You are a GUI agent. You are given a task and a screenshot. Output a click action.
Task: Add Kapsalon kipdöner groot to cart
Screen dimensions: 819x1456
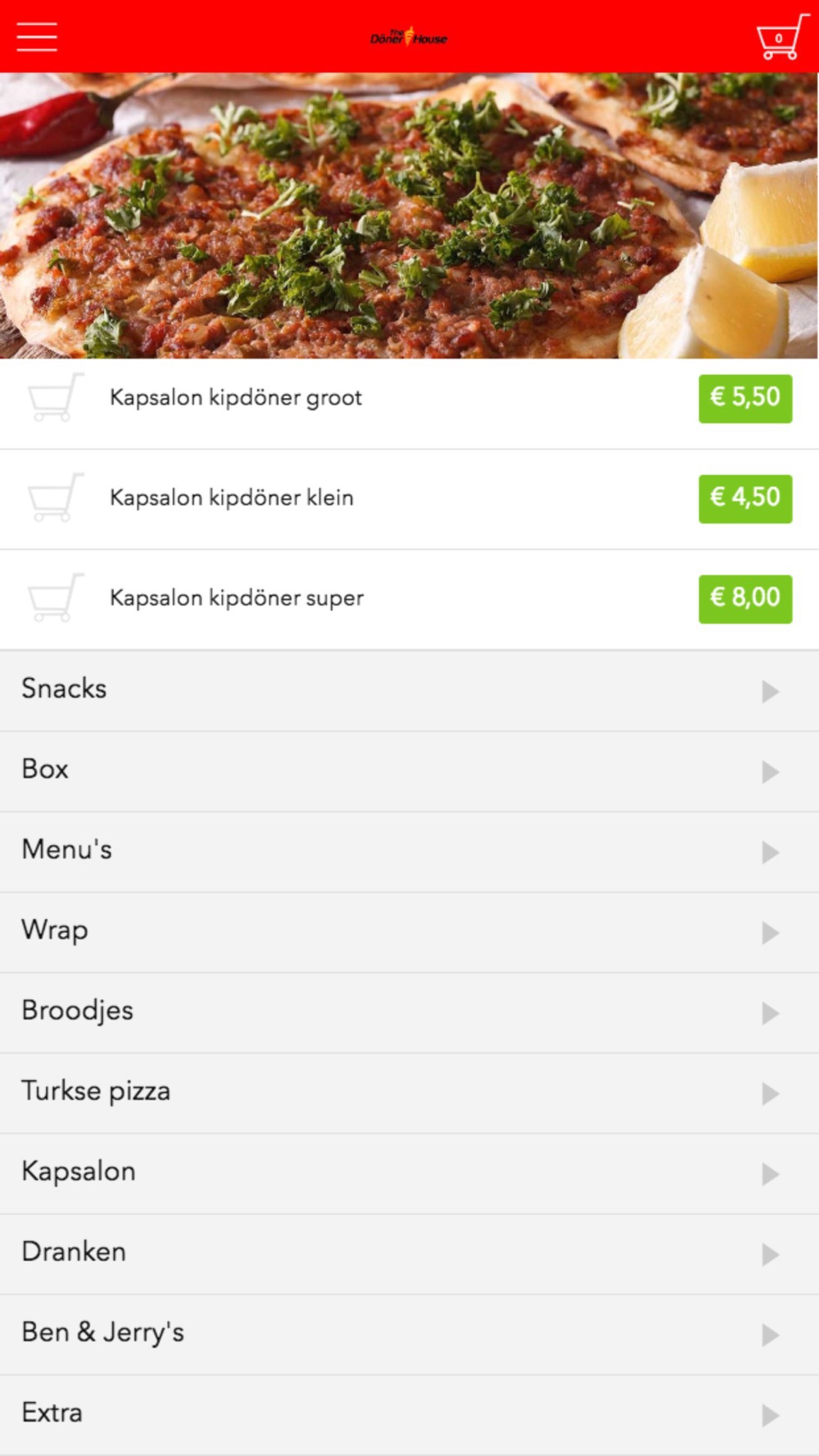(56, 397)
